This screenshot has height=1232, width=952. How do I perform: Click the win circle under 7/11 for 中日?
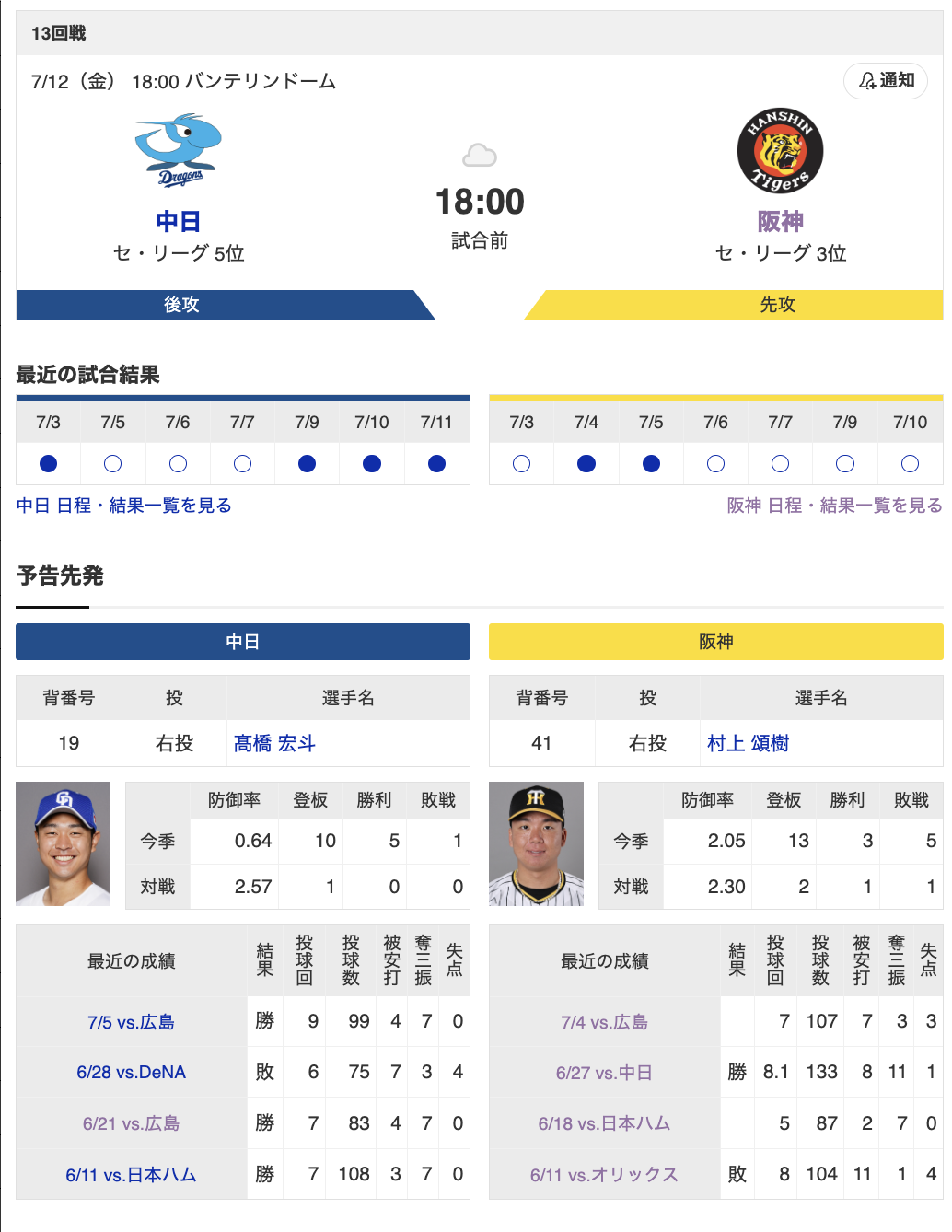(x=436, y=464)
